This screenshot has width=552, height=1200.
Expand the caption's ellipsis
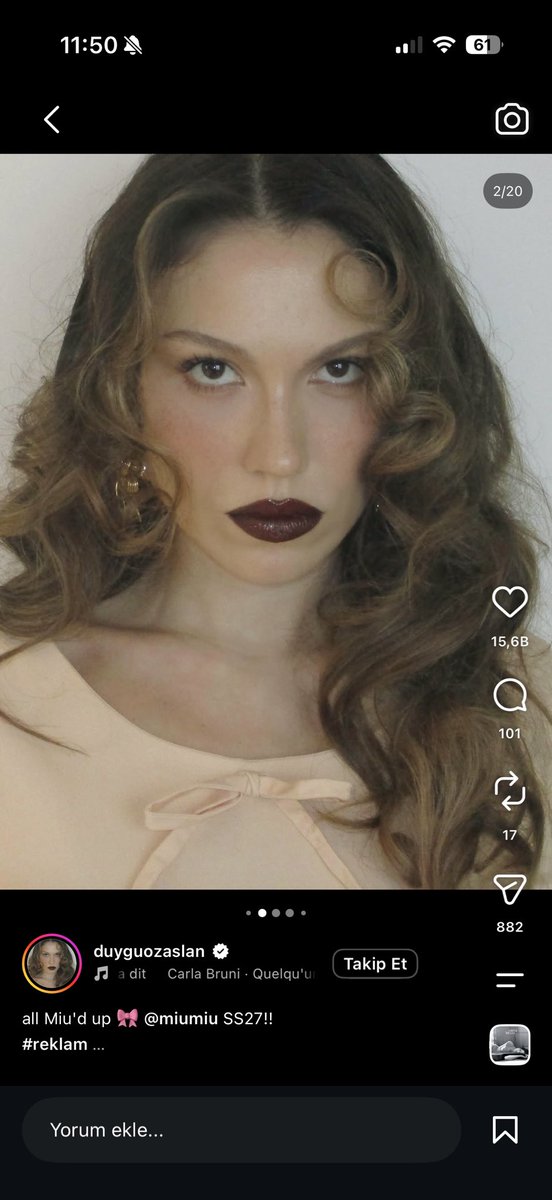98,1045
